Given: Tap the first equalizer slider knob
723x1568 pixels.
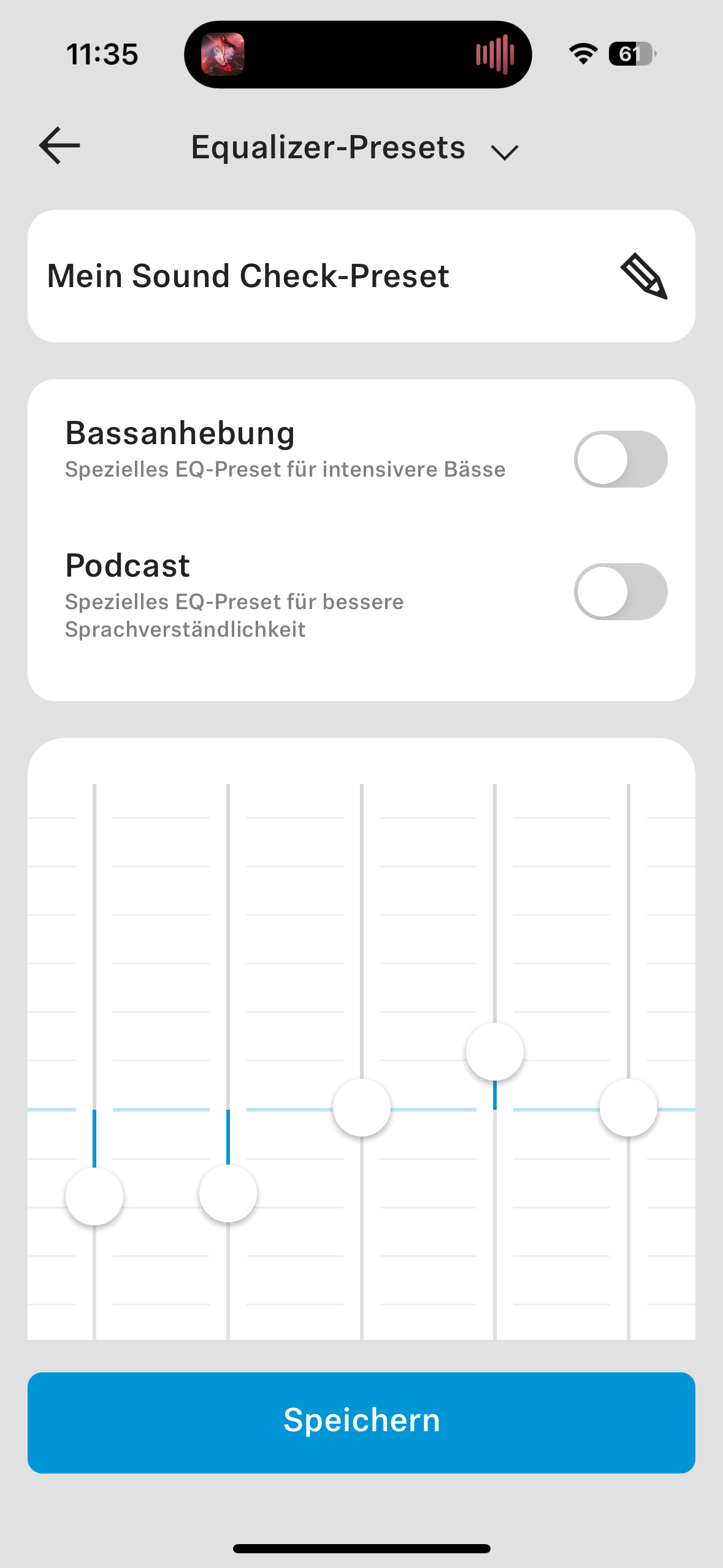Looking at the screenshot, I should coord(94,1196).
